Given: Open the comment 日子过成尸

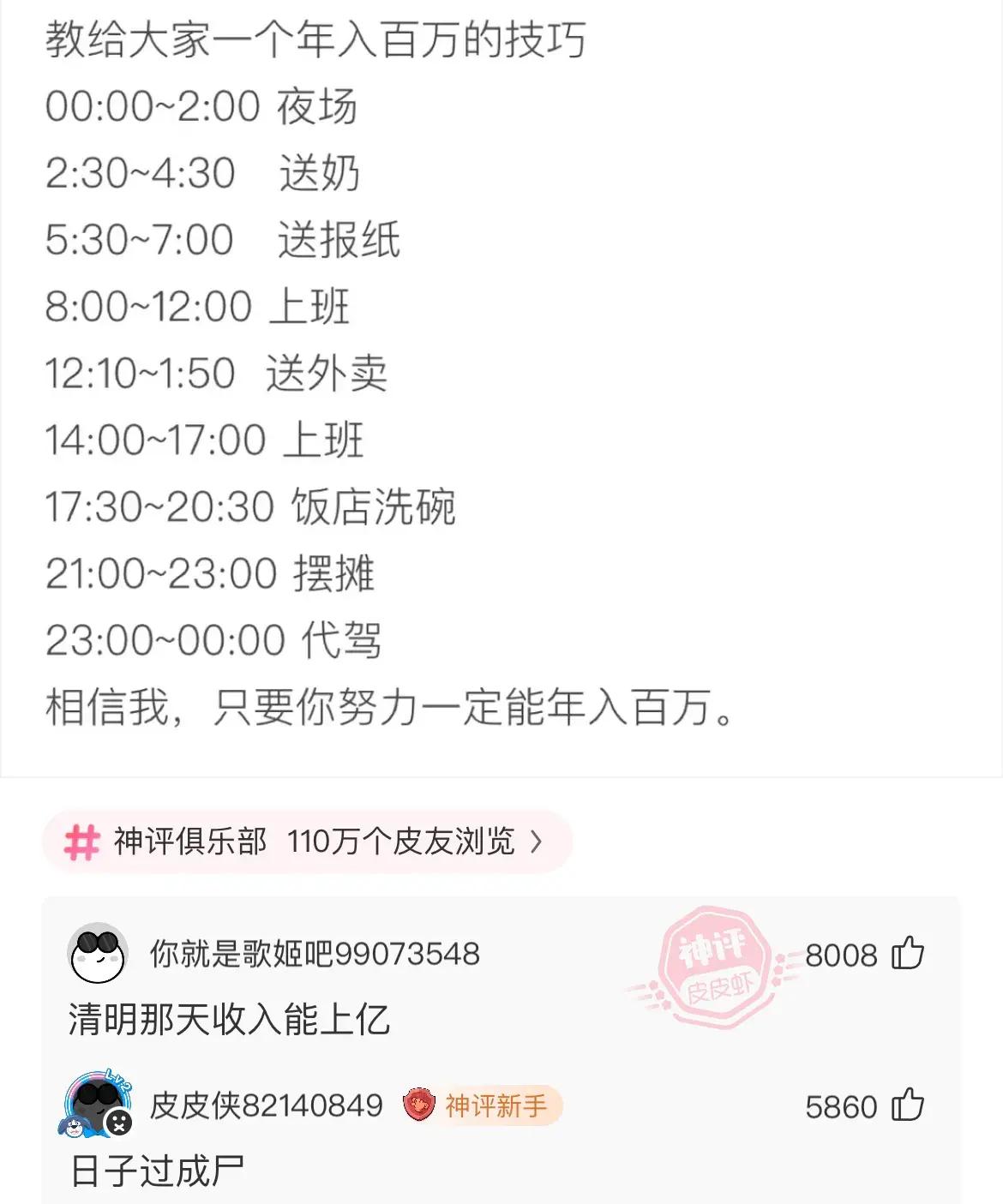Looking at the screenshot, I should tap(158, 1171).
